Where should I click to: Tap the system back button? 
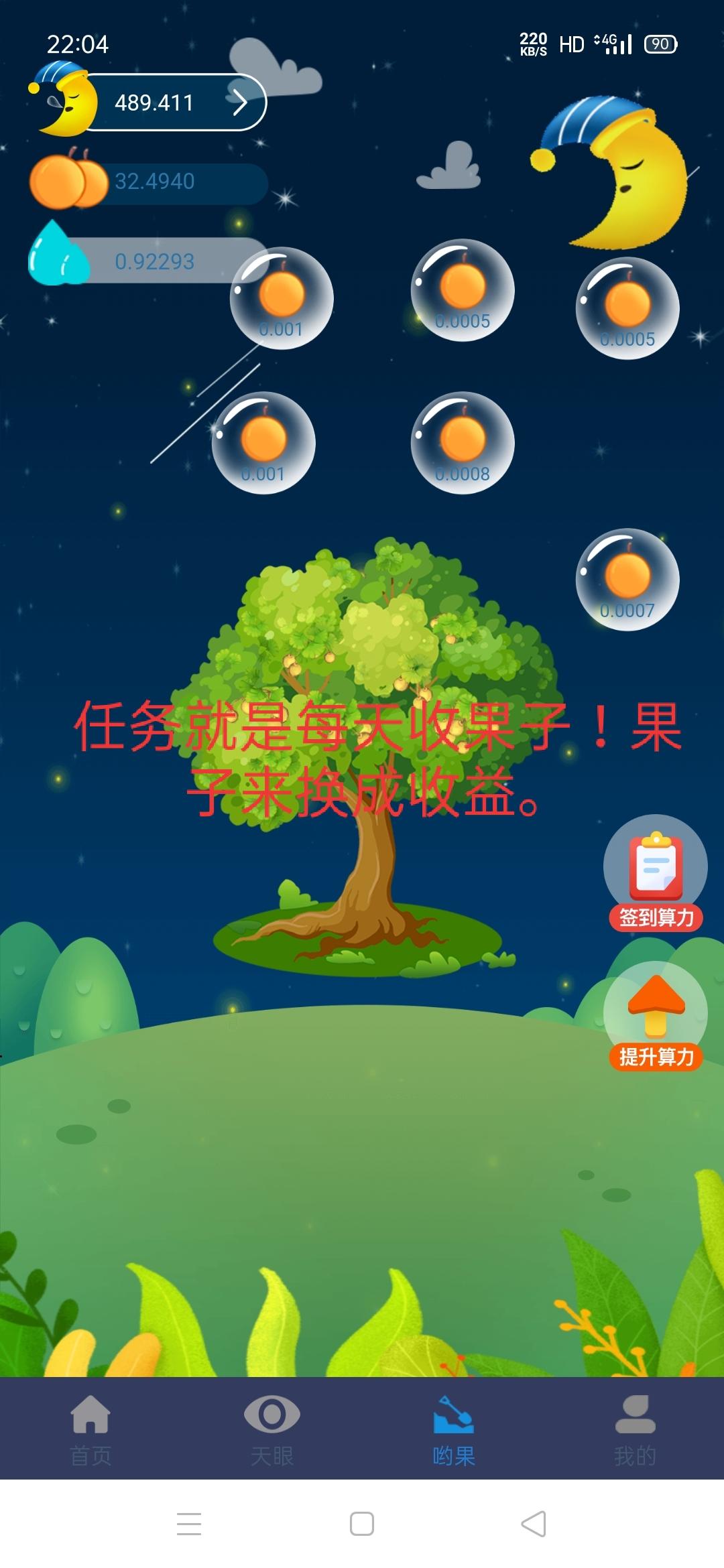coord(534,1524)
